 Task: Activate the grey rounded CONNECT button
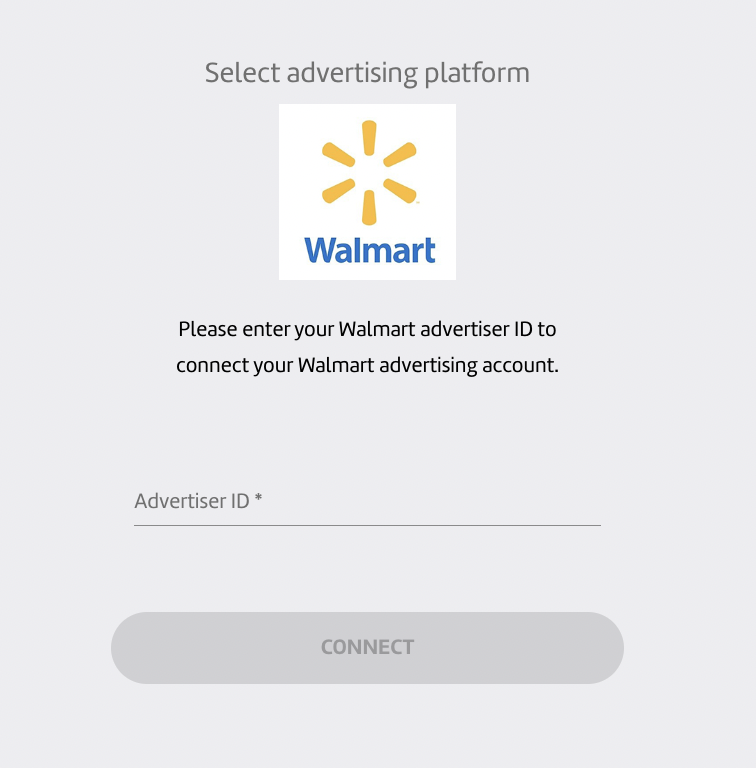coord(367,648)
